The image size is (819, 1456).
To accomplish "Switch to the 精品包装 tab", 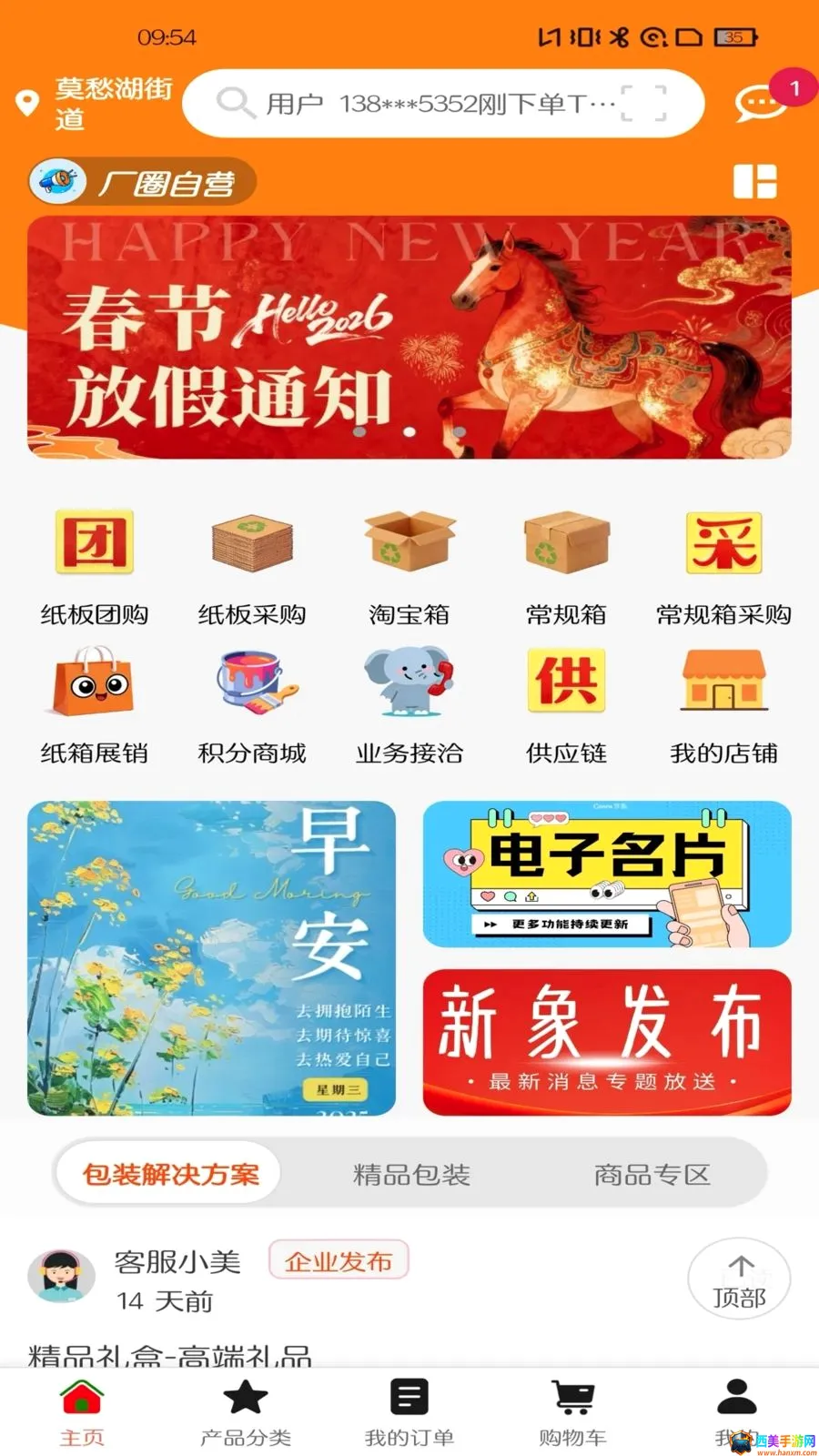I will click(x=411, y=1175).
